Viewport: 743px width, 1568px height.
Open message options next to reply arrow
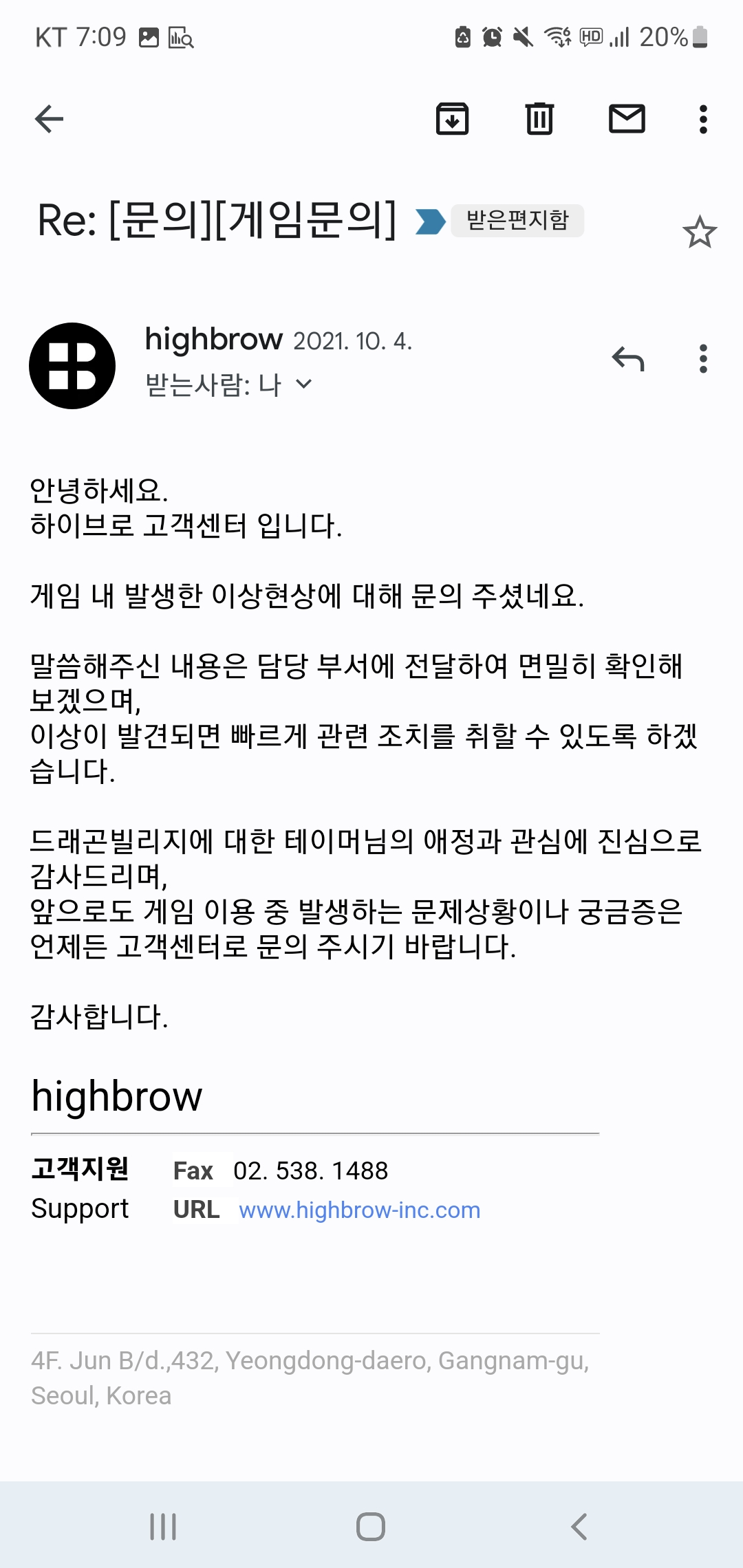(x=702, y=359)
